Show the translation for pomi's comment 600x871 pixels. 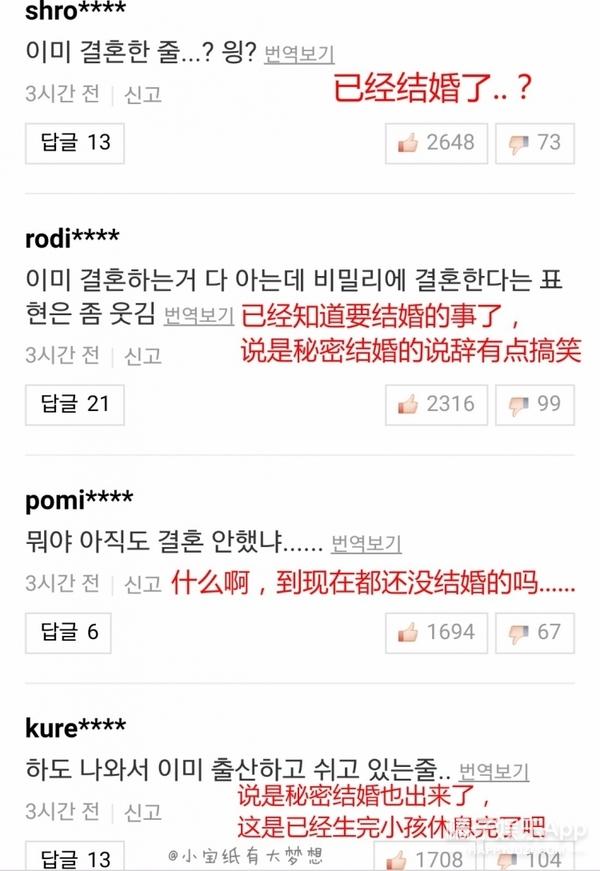click(x=366, y=543)
